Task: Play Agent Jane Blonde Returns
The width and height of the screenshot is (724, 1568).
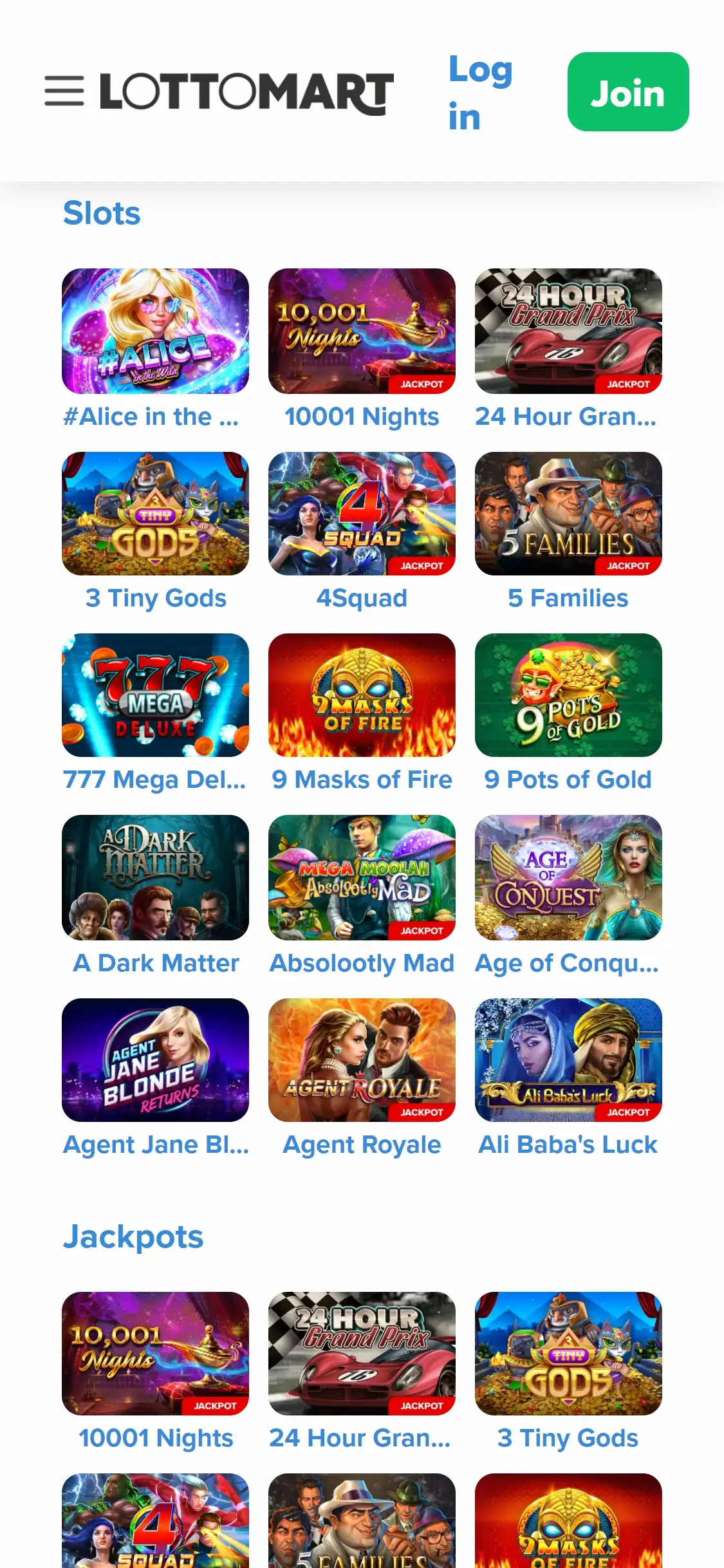Action: point(155,1060)
